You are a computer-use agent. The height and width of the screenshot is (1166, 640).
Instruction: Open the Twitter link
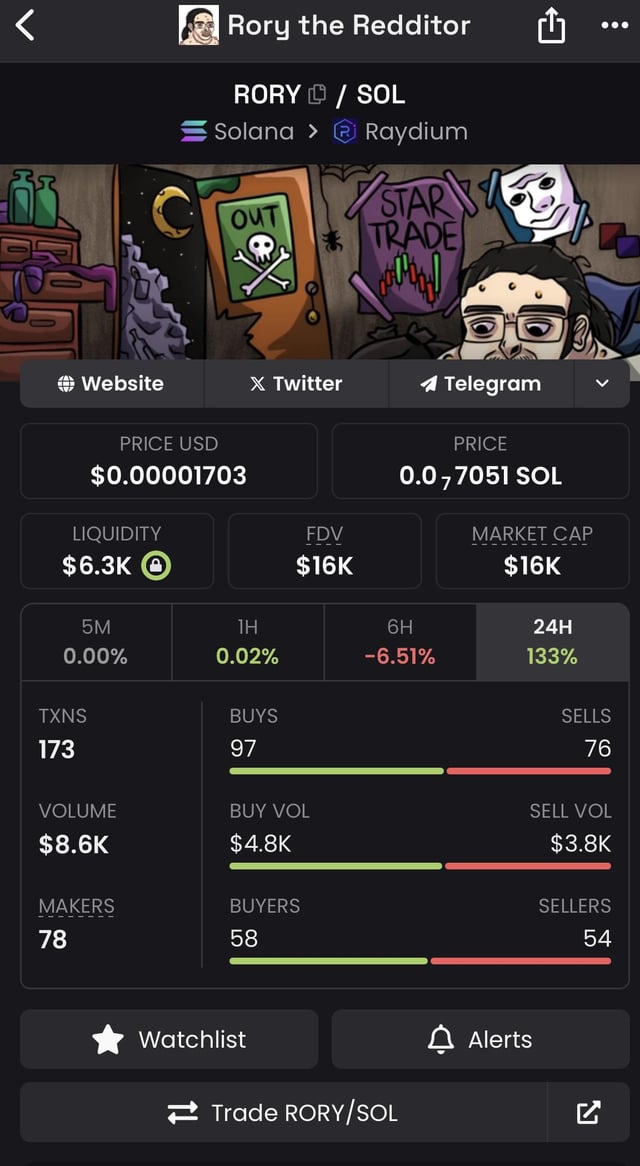point(296,384)
